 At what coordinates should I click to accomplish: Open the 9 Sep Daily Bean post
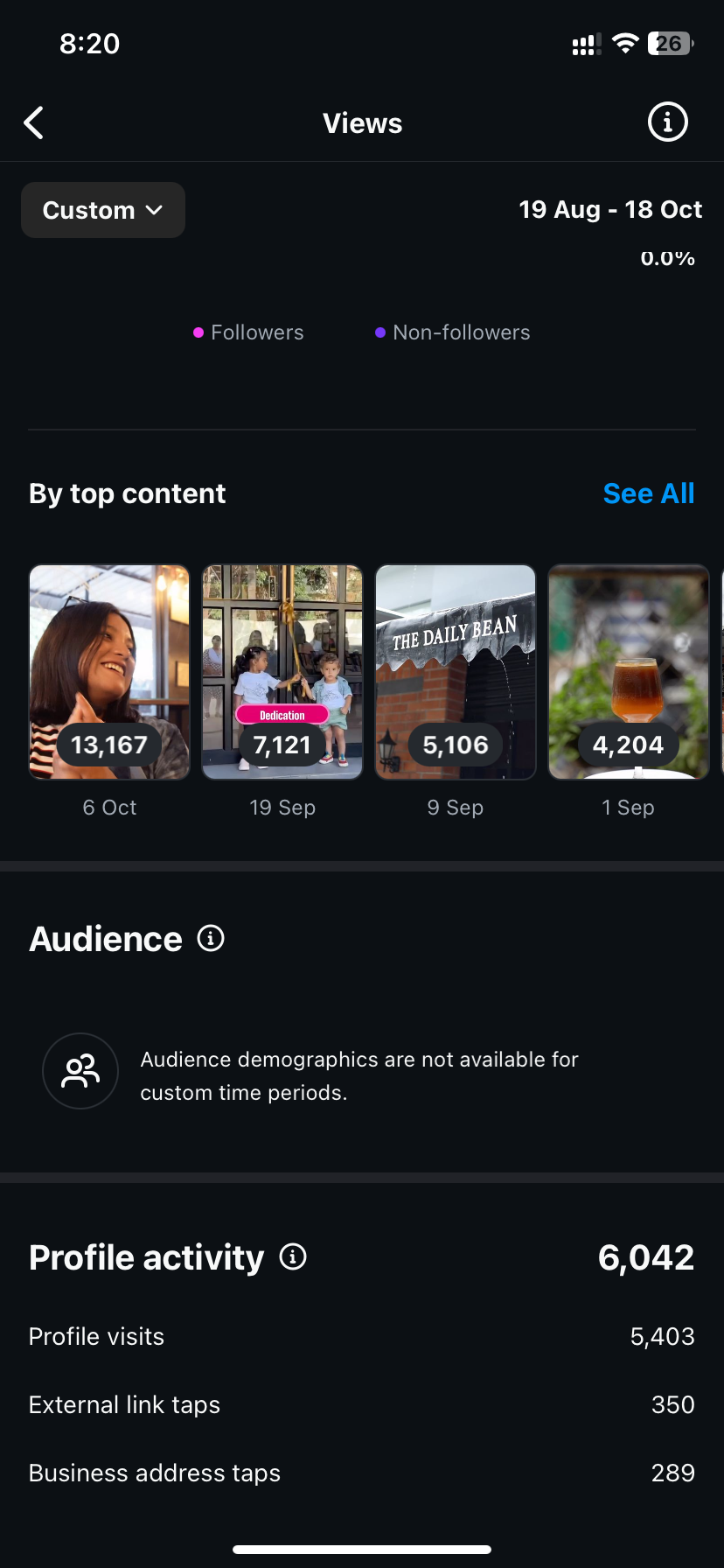point(456,672)
